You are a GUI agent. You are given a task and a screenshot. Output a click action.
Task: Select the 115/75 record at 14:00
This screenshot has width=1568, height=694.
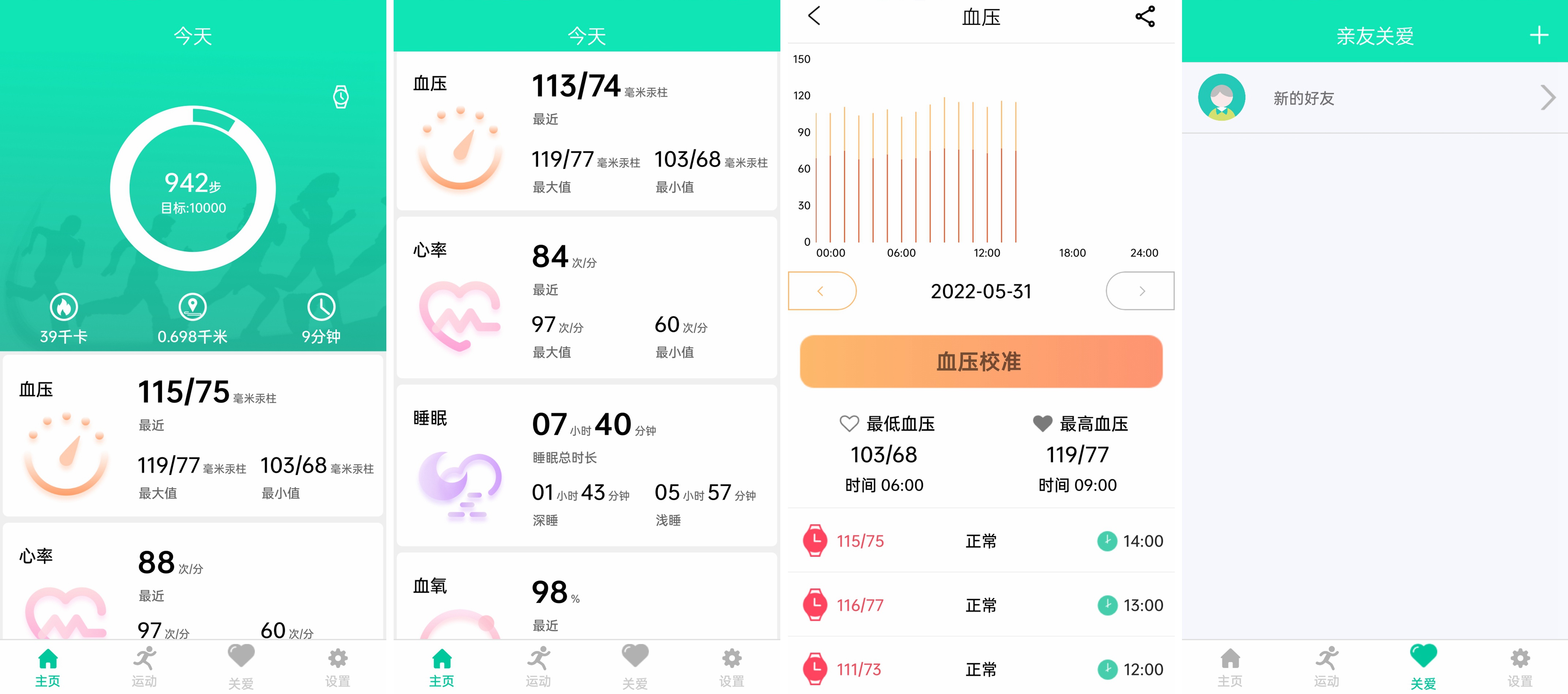tap(981, 540)
